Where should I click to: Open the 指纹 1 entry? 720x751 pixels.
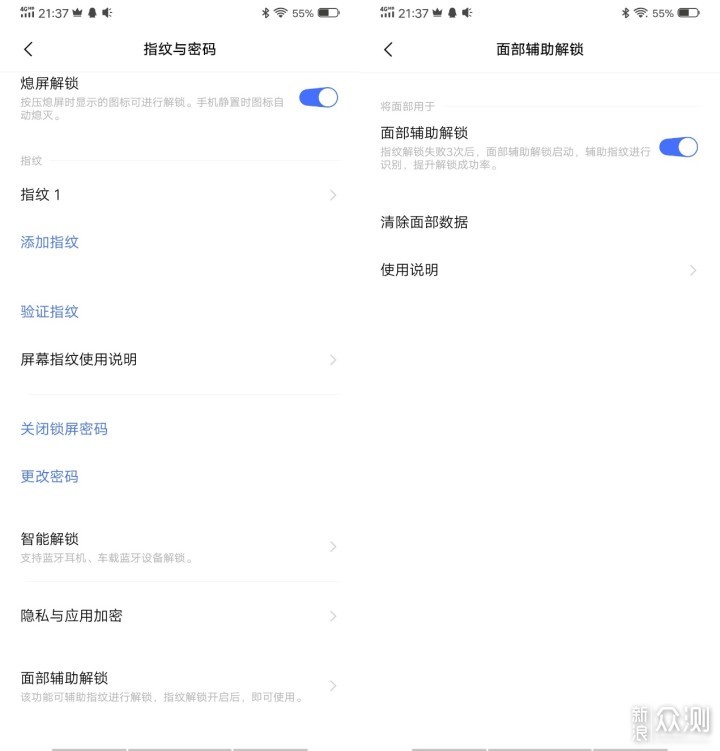pos(180,195)
